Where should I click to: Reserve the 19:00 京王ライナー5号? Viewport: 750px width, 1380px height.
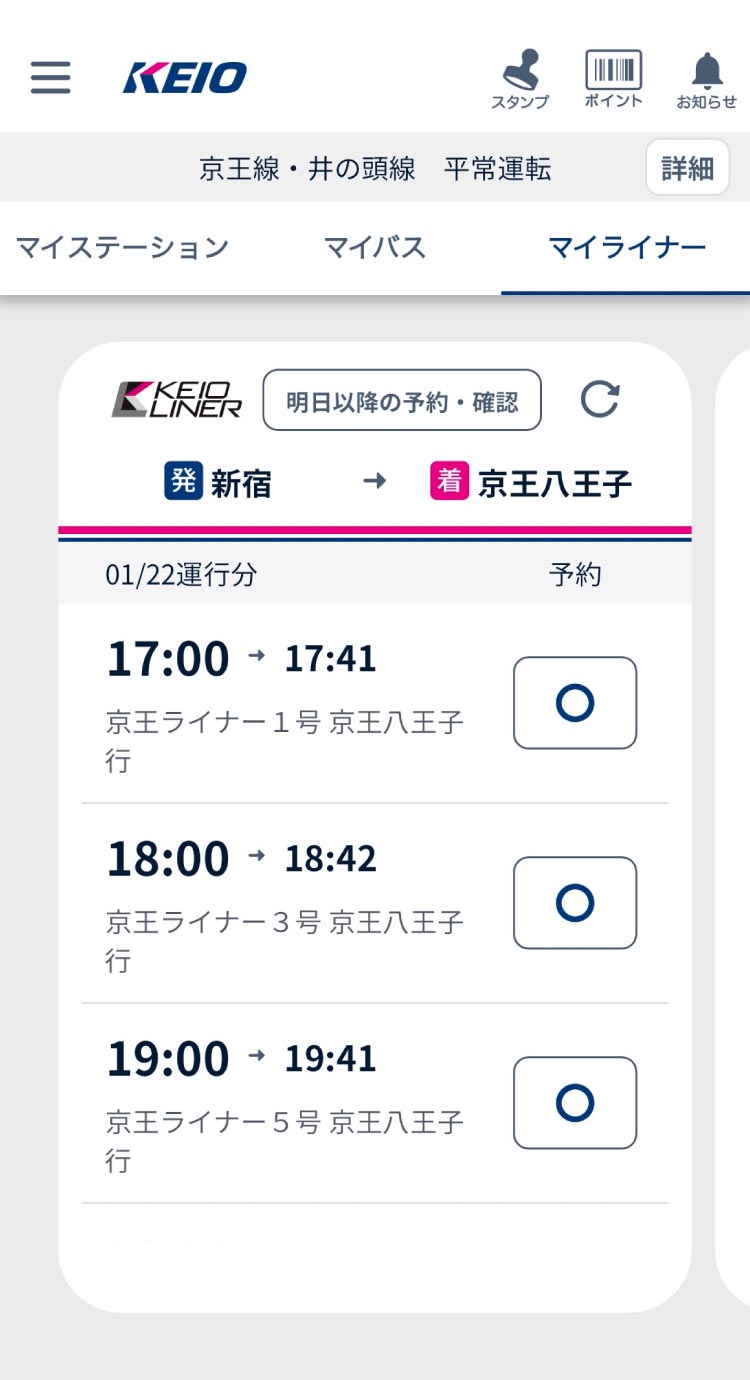tap(575, 1103)
